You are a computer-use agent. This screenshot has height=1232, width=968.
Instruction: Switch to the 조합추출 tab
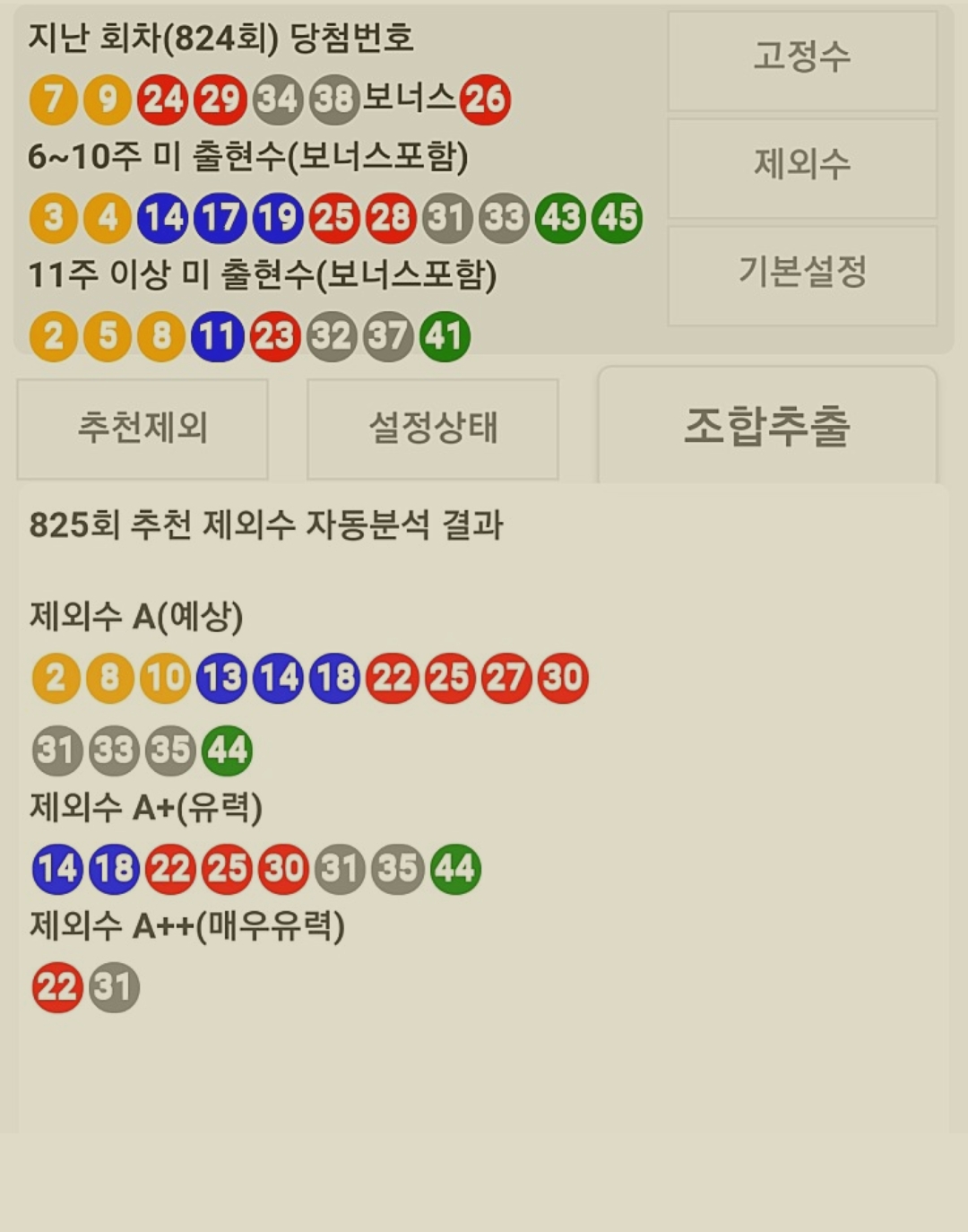coord(767,427)
